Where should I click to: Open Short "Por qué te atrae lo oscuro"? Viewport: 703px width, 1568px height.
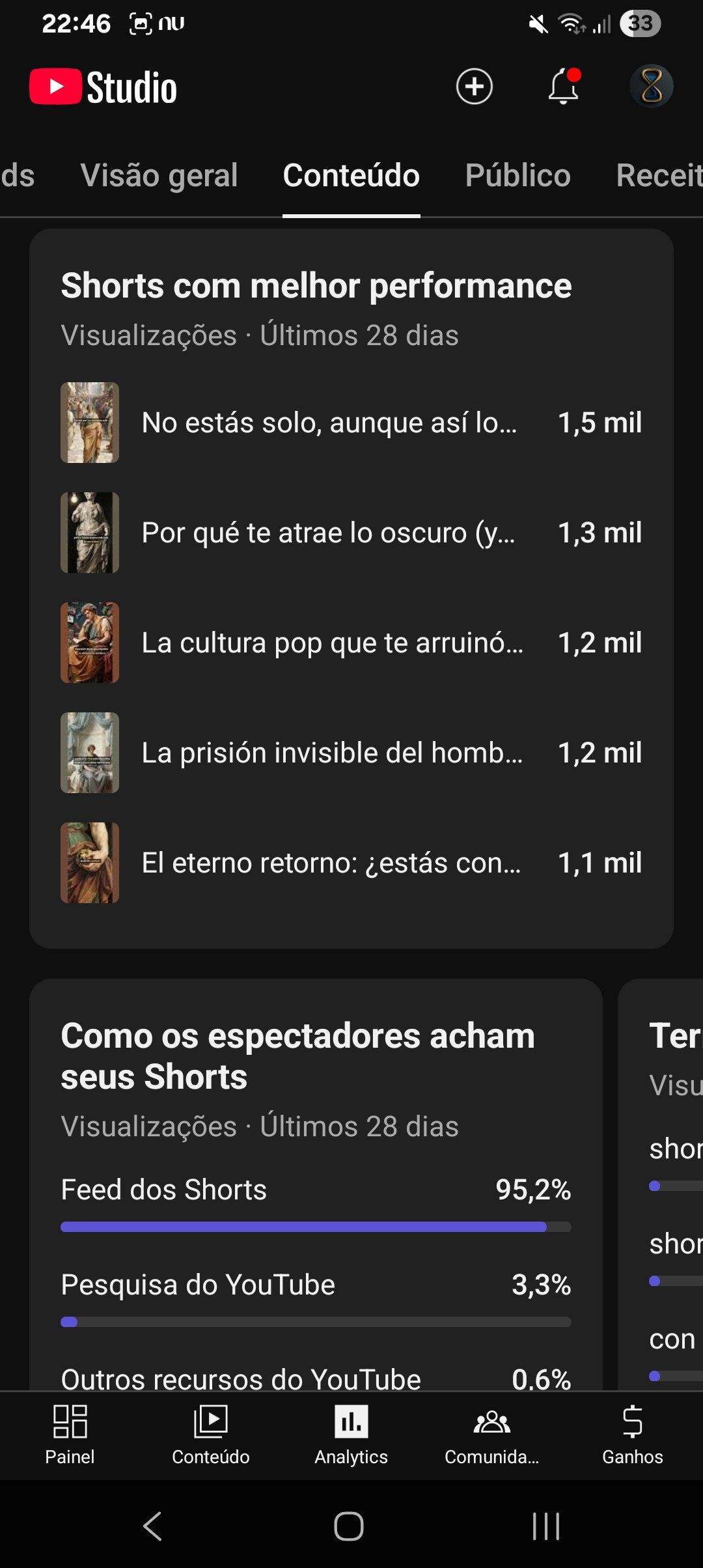point(329,533)
